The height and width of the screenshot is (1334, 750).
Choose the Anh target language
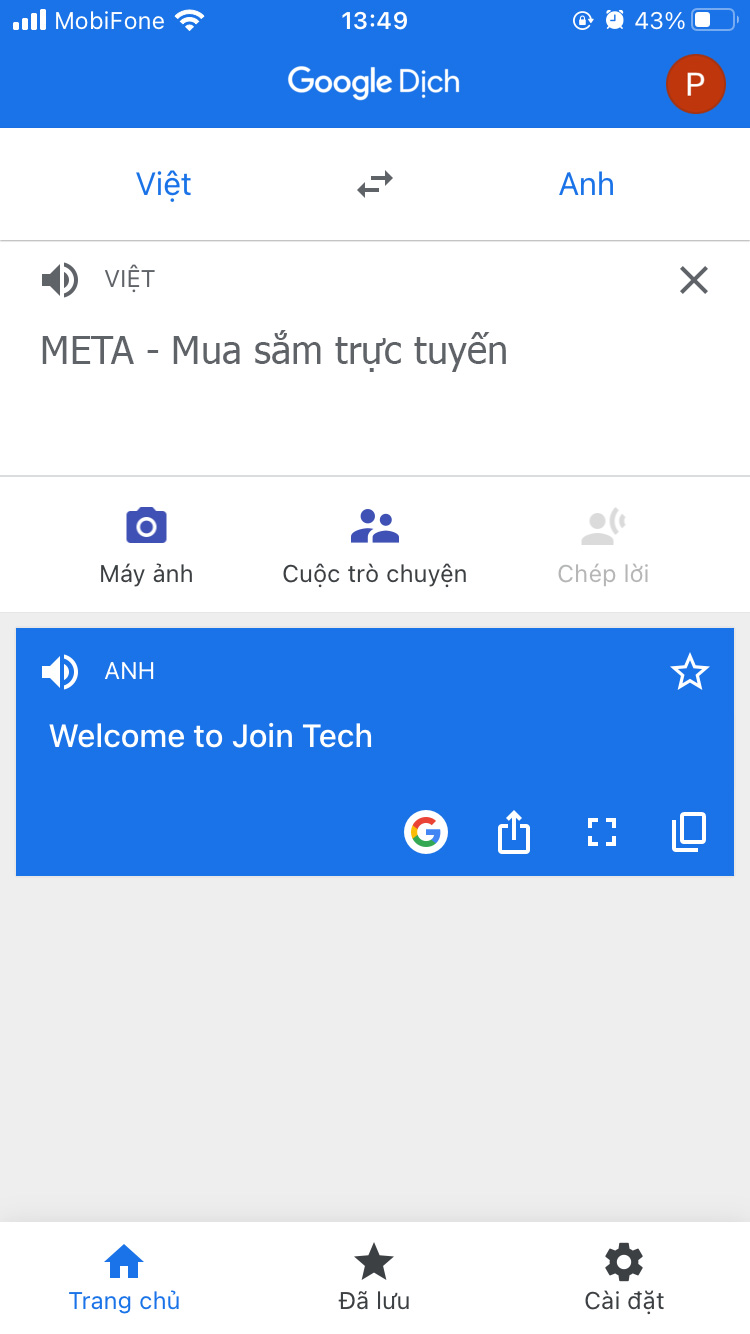pyautogui.click(x=586, y=185)
